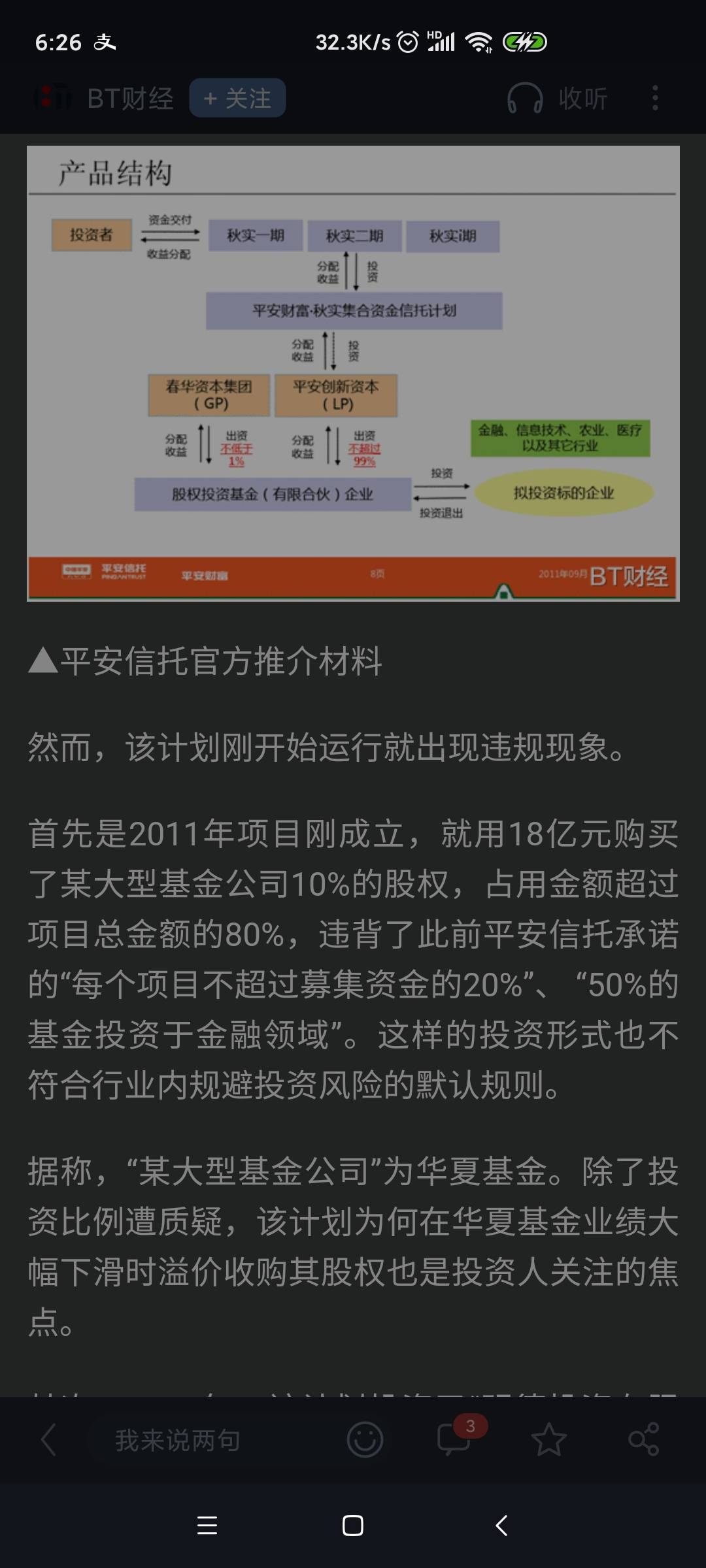Screen dimensions: 706x1568
Task: Tap the 我来说两句 comment field
Action: [178, 1439]
